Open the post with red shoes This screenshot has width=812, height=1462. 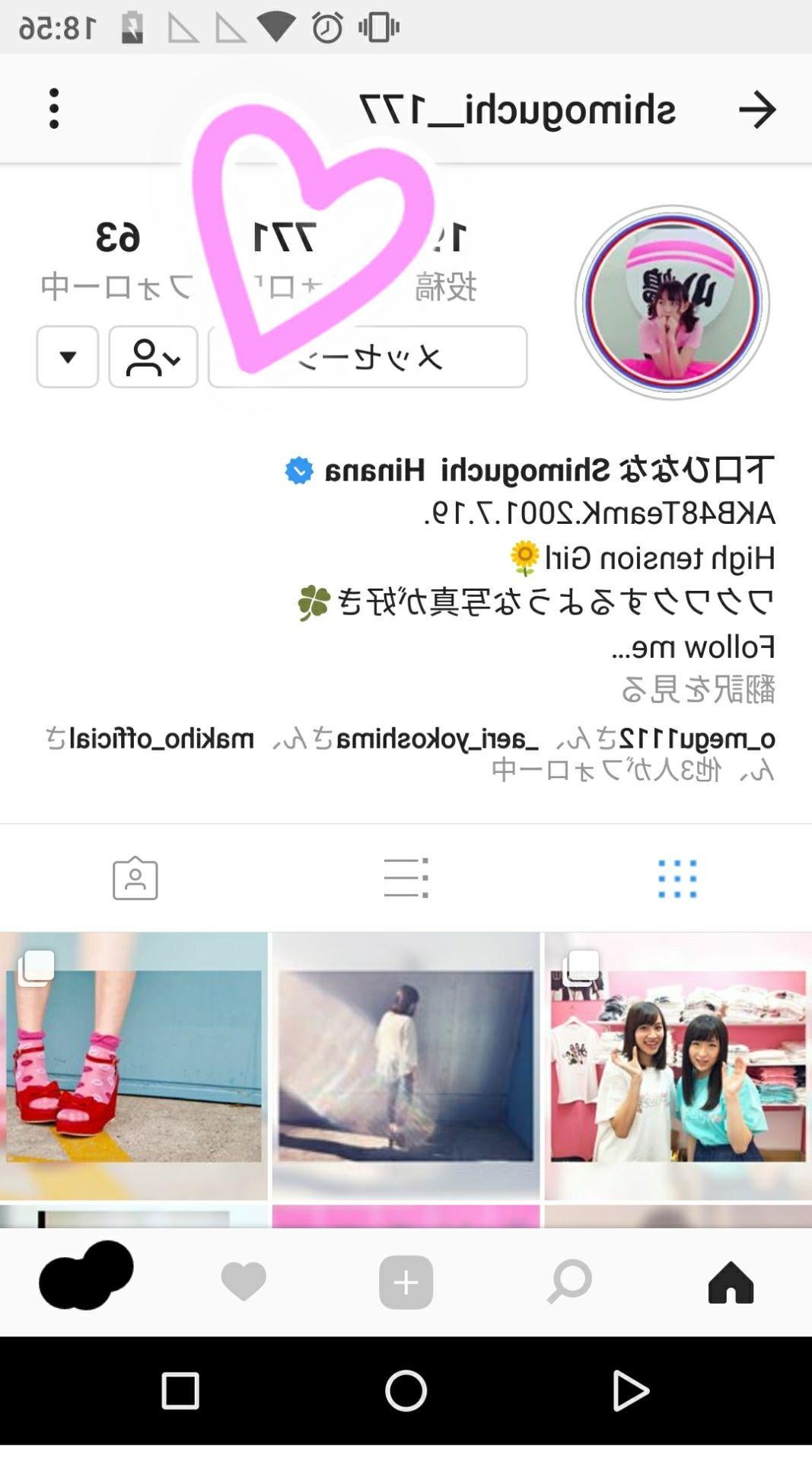134,1065
